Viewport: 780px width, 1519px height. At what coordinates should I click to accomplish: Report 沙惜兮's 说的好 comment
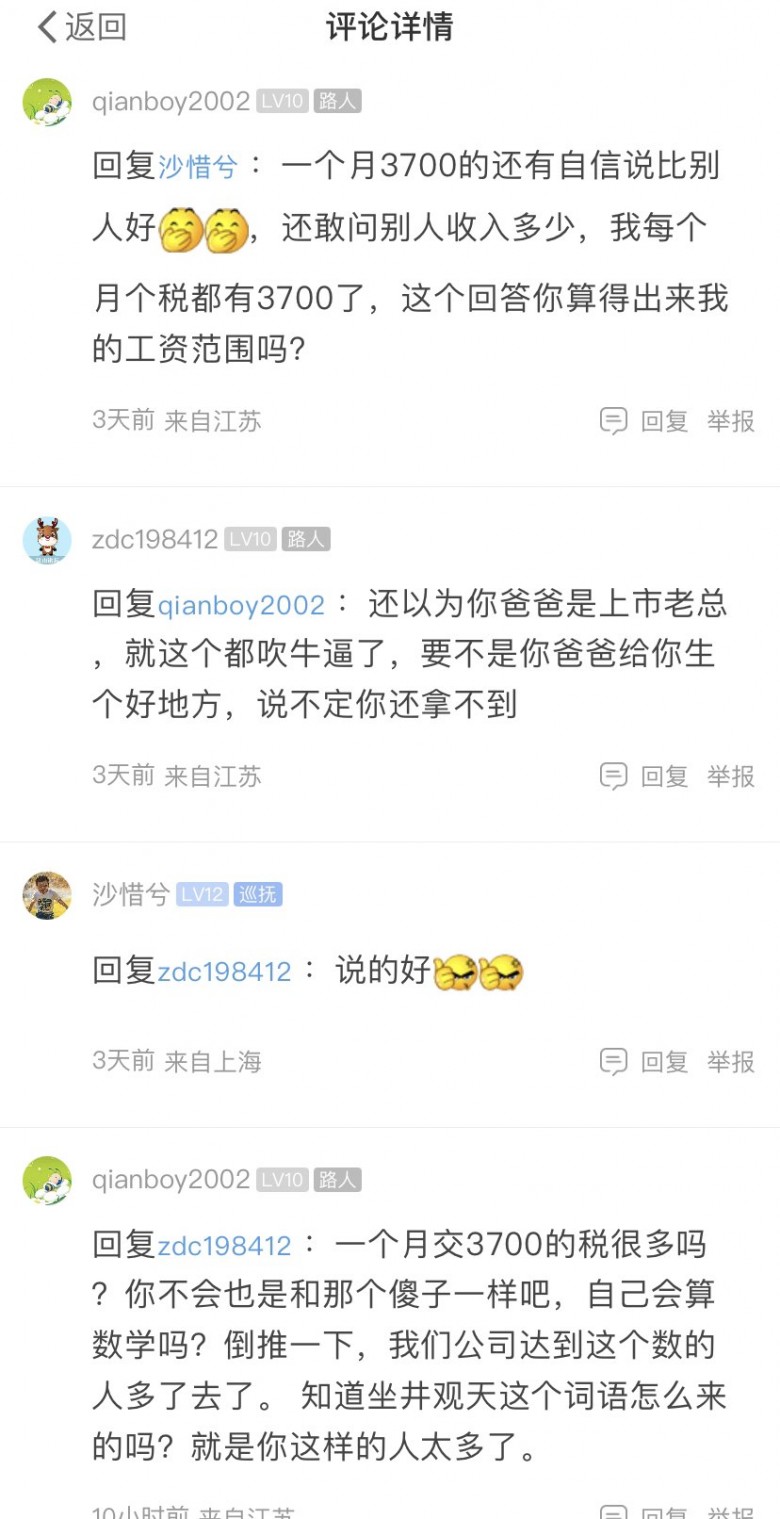731,1061
